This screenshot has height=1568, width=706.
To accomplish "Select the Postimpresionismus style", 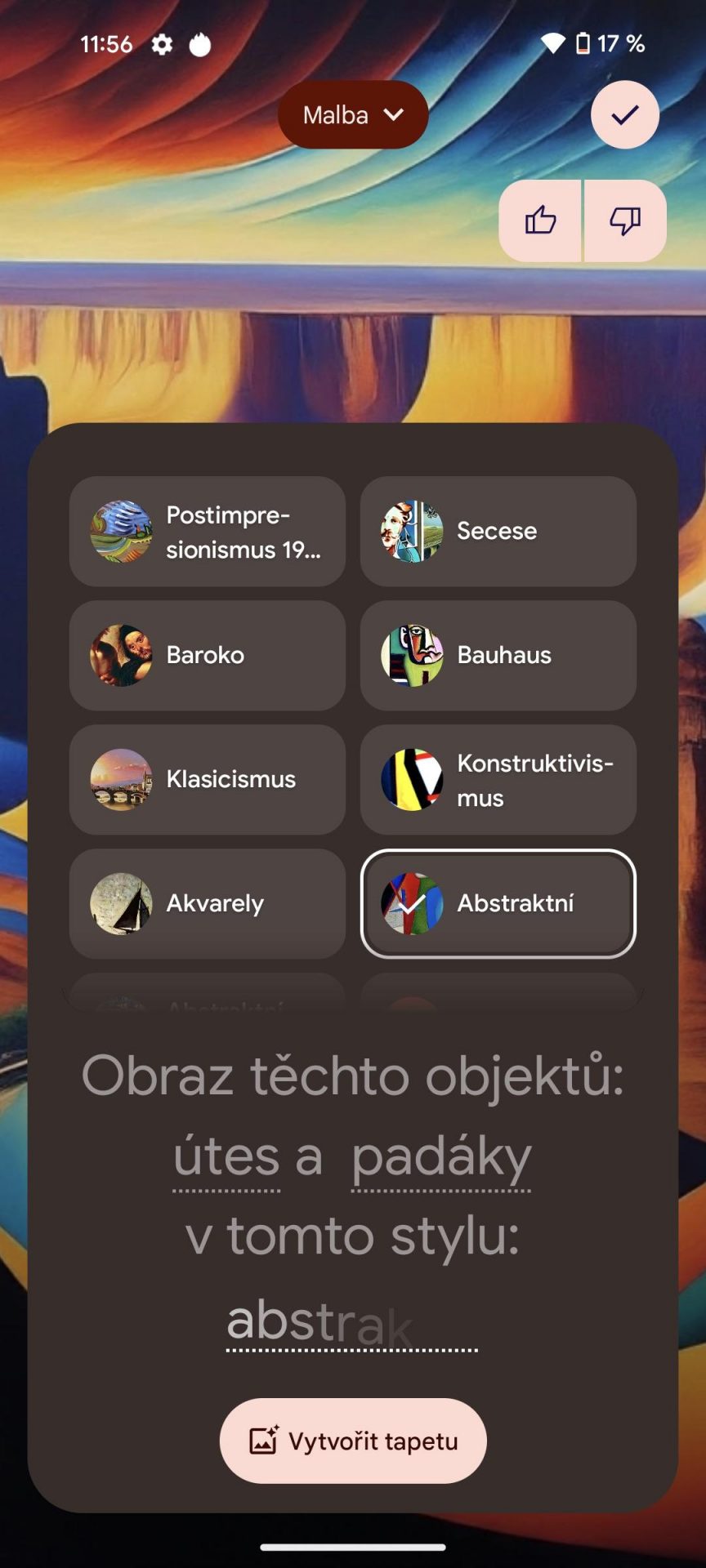I will click(208, 532).
